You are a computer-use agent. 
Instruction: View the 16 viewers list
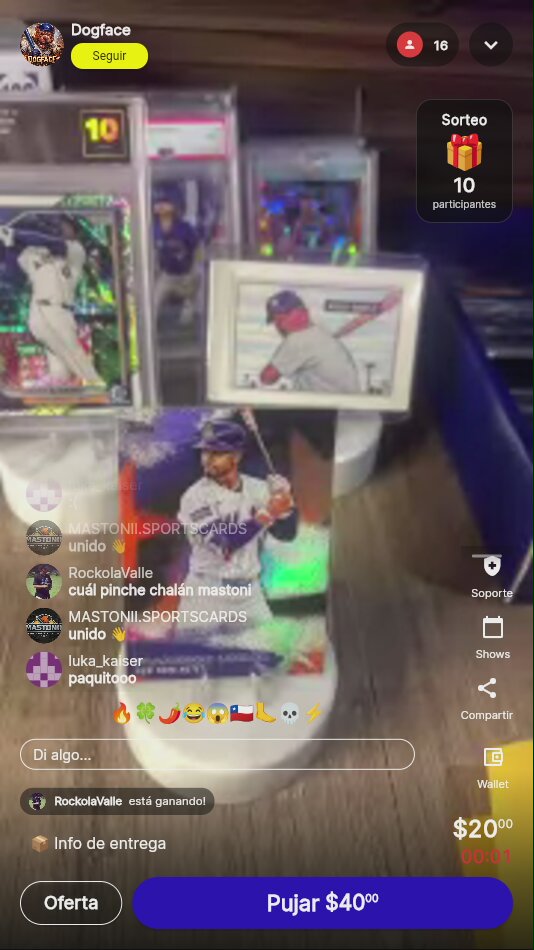click(422, 45)
